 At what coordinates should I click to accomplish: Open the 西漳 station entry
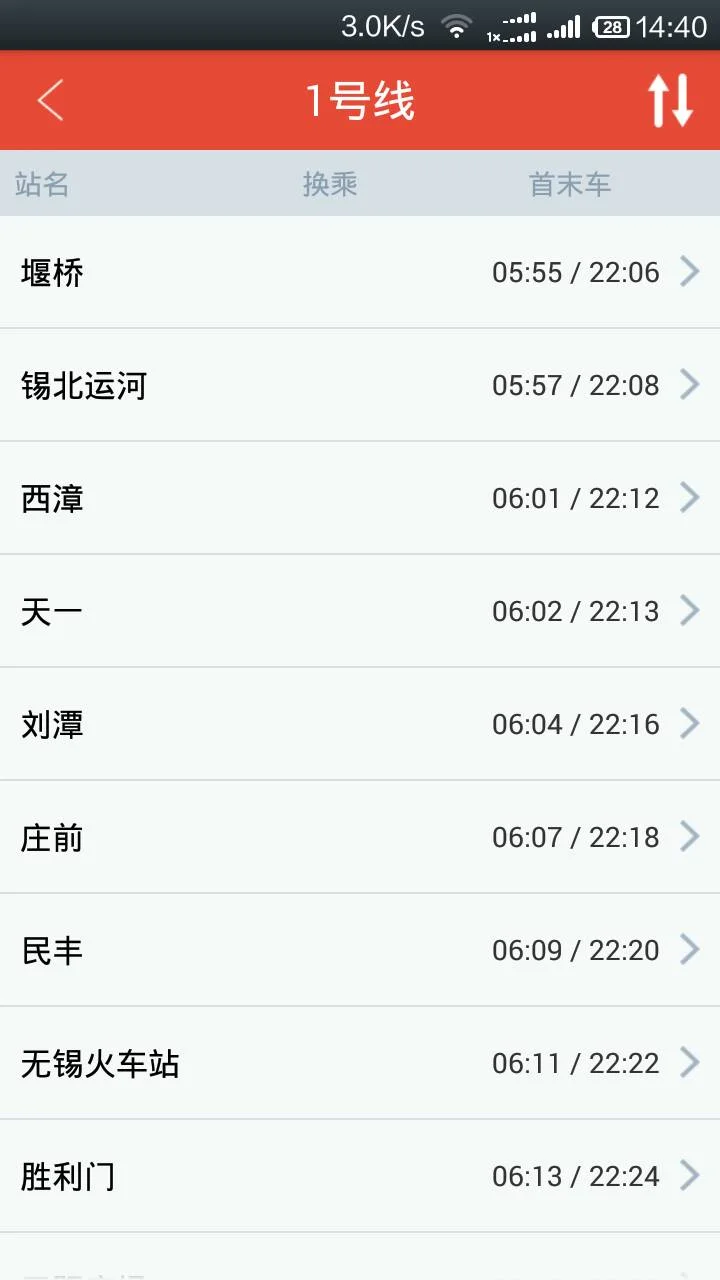click(360, 497)
